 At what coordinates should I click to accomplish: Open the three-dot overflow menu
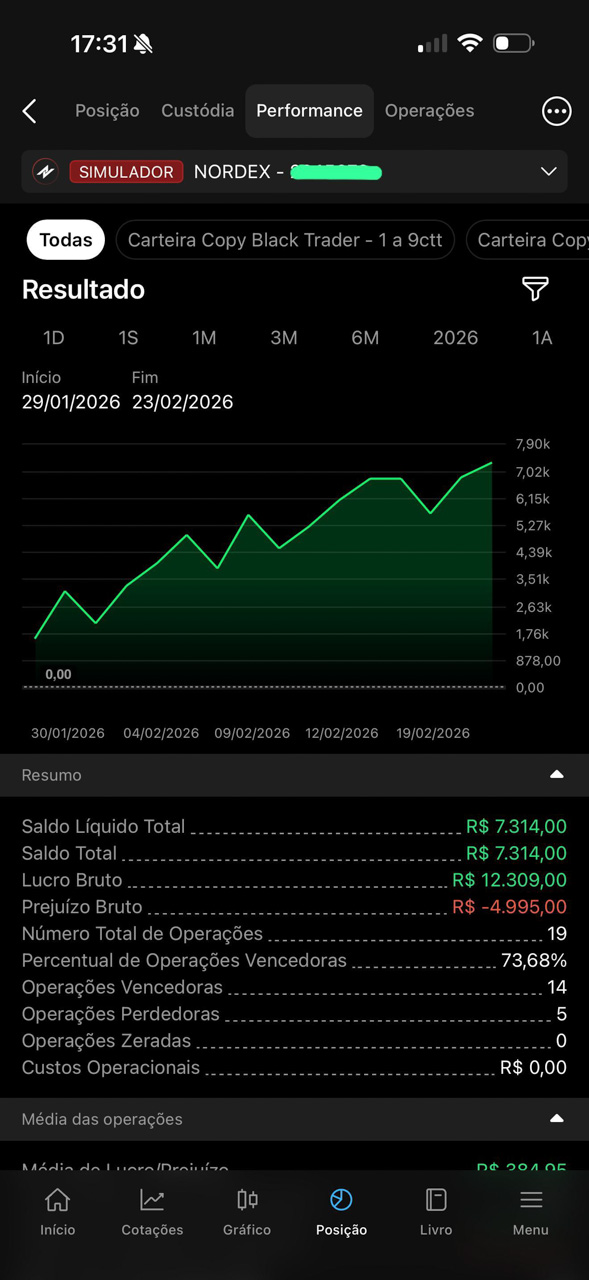[x=556, y=111]
